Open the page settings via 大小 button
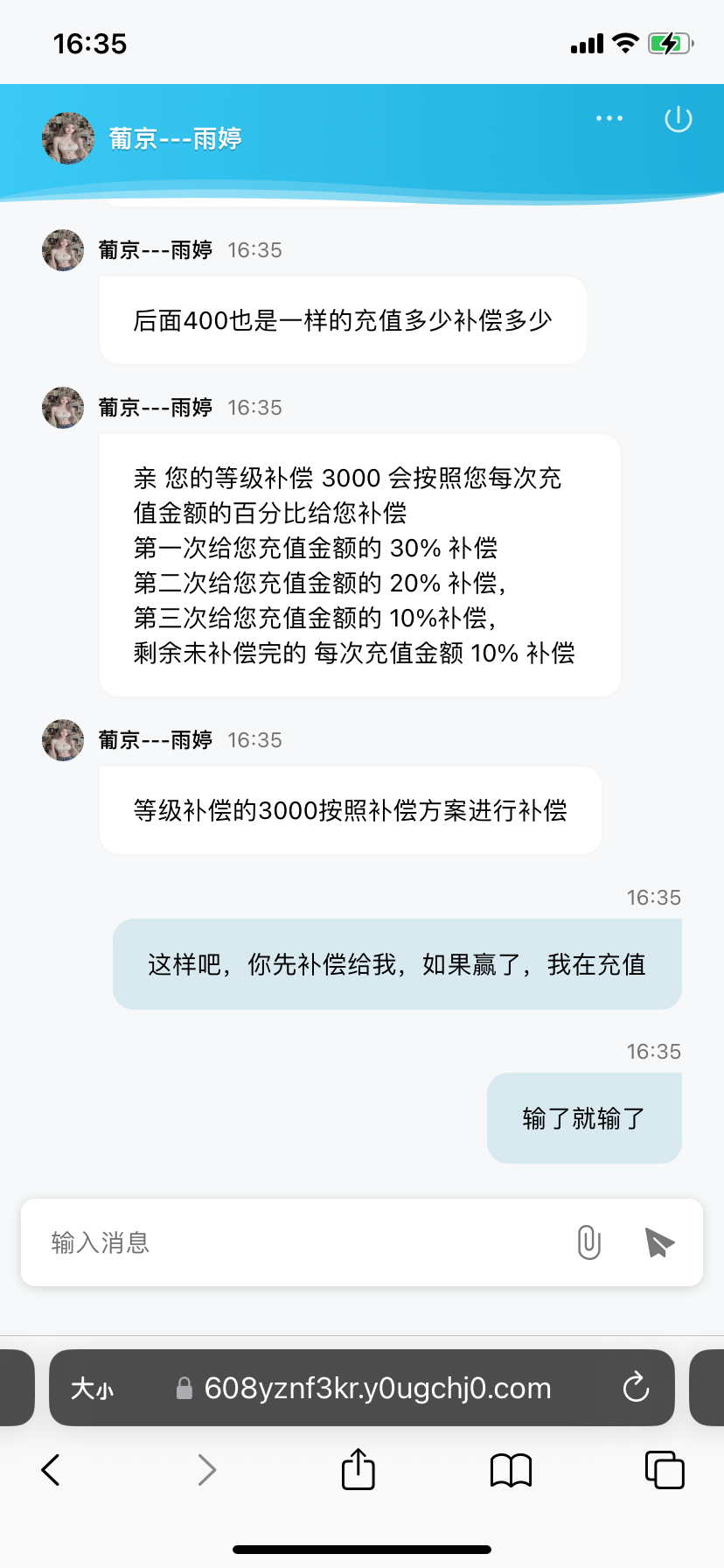 [93, 1388]
